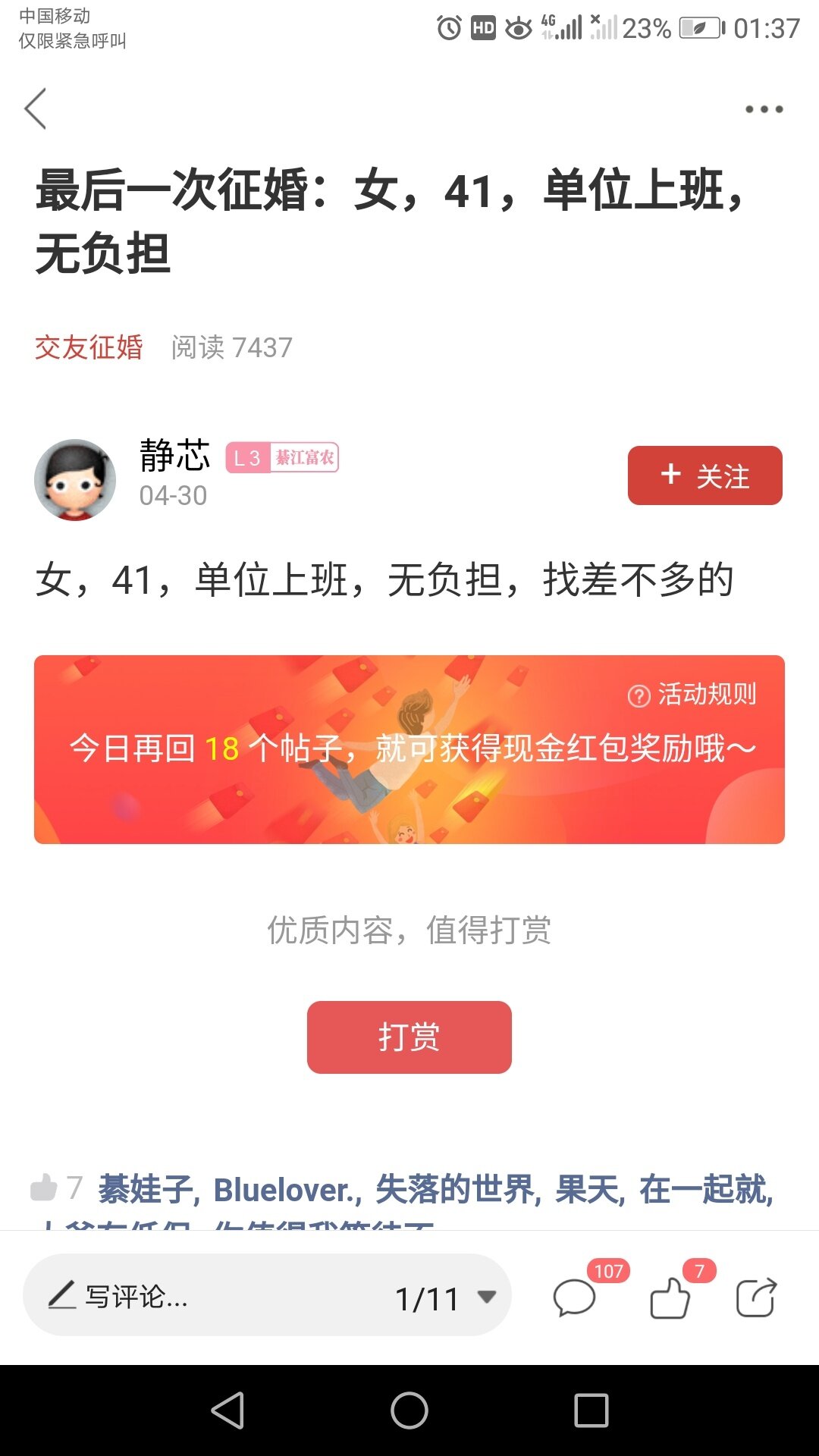Open the 交友征婚 category link
The image size is (819, 1456).
tap(89, 347)
